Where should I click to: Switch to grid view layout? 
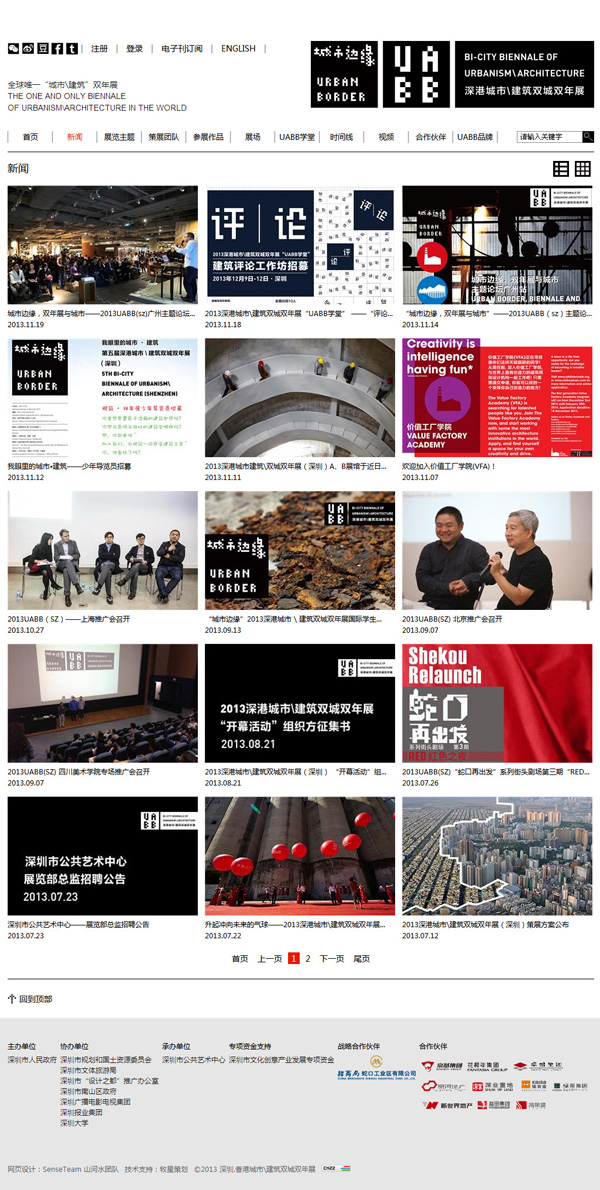(582, 169)
